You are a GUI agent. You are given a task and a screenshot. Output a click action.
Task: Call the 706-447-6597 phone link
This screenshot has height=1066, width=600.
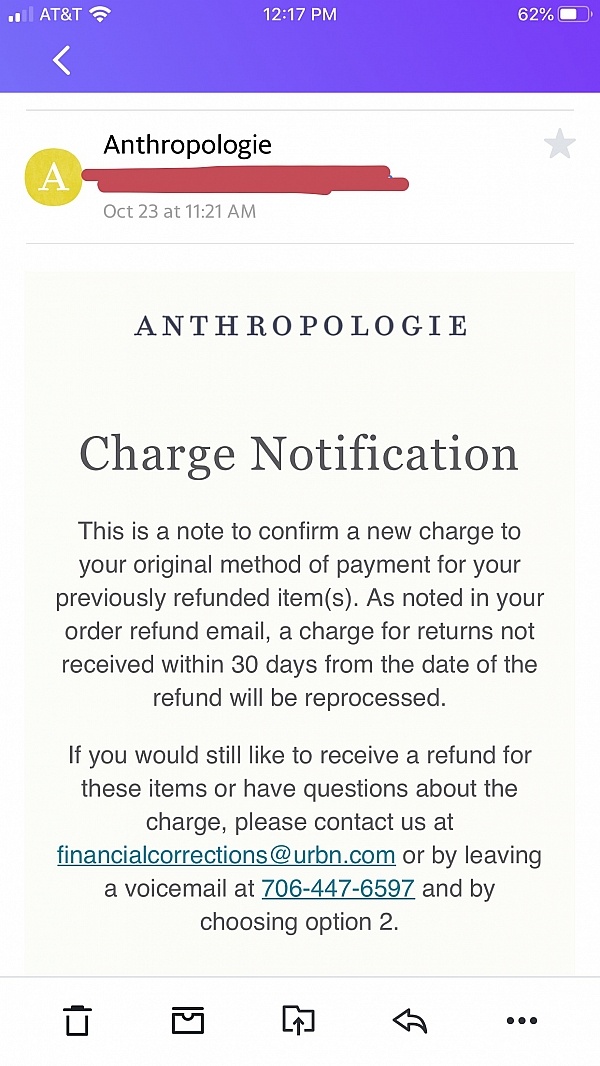(338, 888)
